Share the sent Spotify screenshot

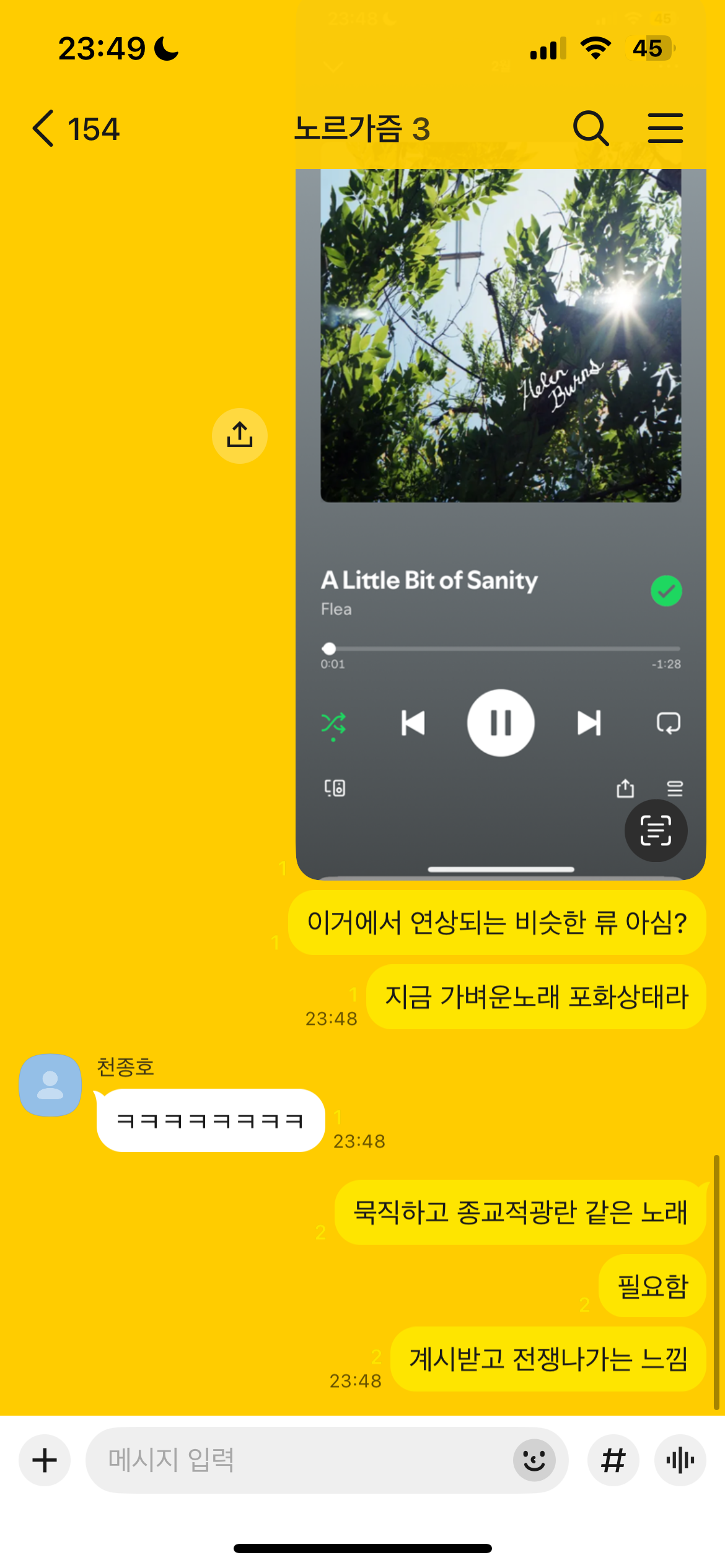(x=240, y=436)
